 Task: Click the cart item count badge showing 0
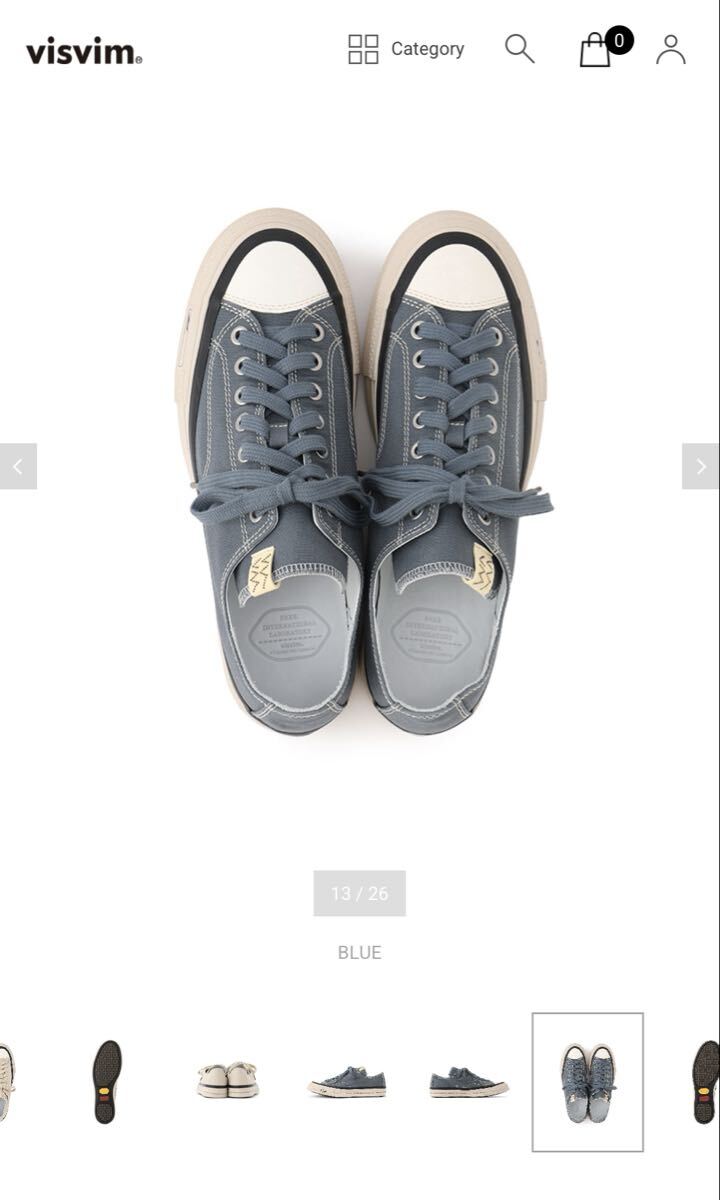pyautogui.click(x=618, y=40)
